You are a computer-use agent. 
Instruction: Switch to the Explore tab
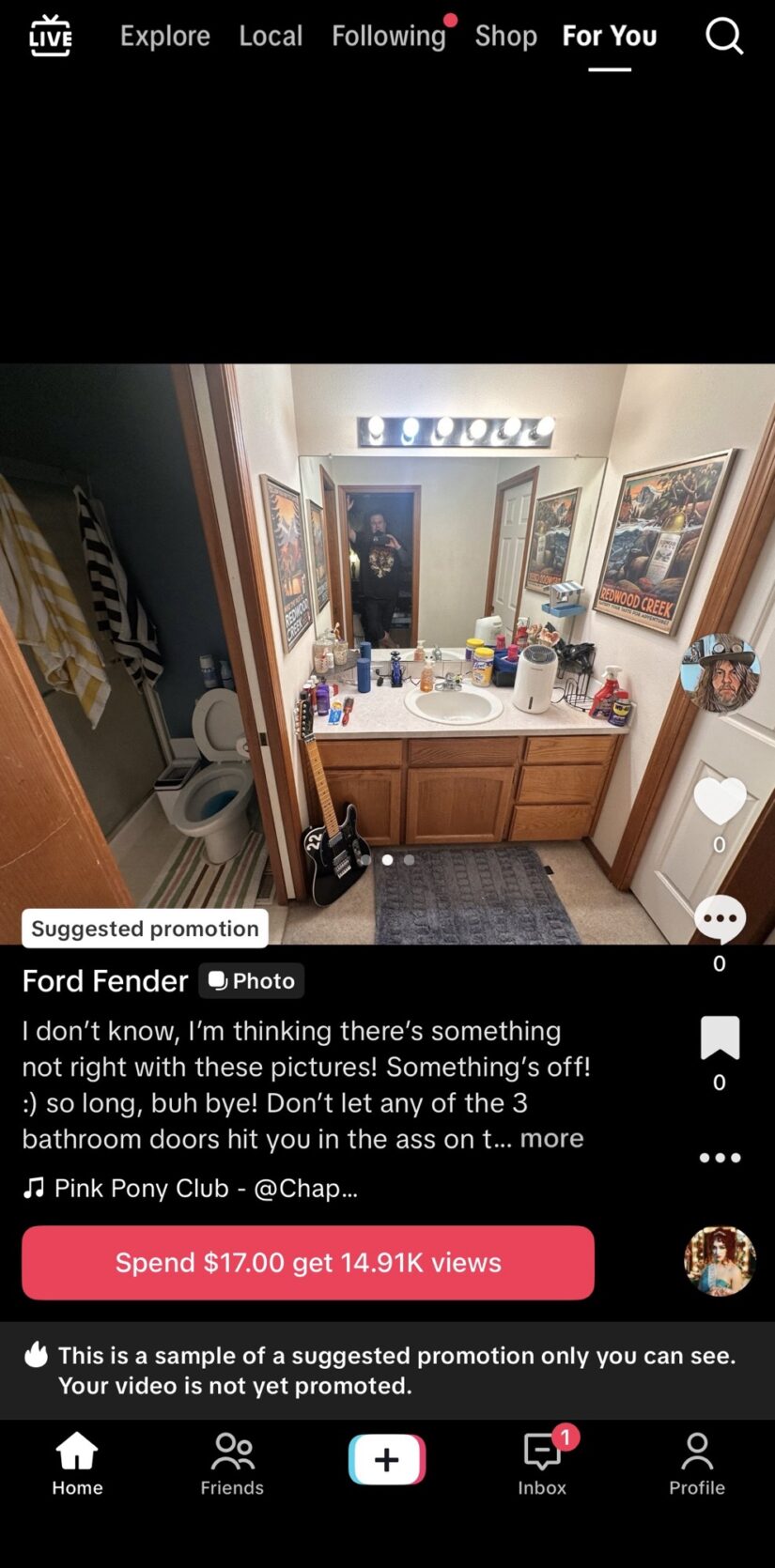(x=164, y=36)
